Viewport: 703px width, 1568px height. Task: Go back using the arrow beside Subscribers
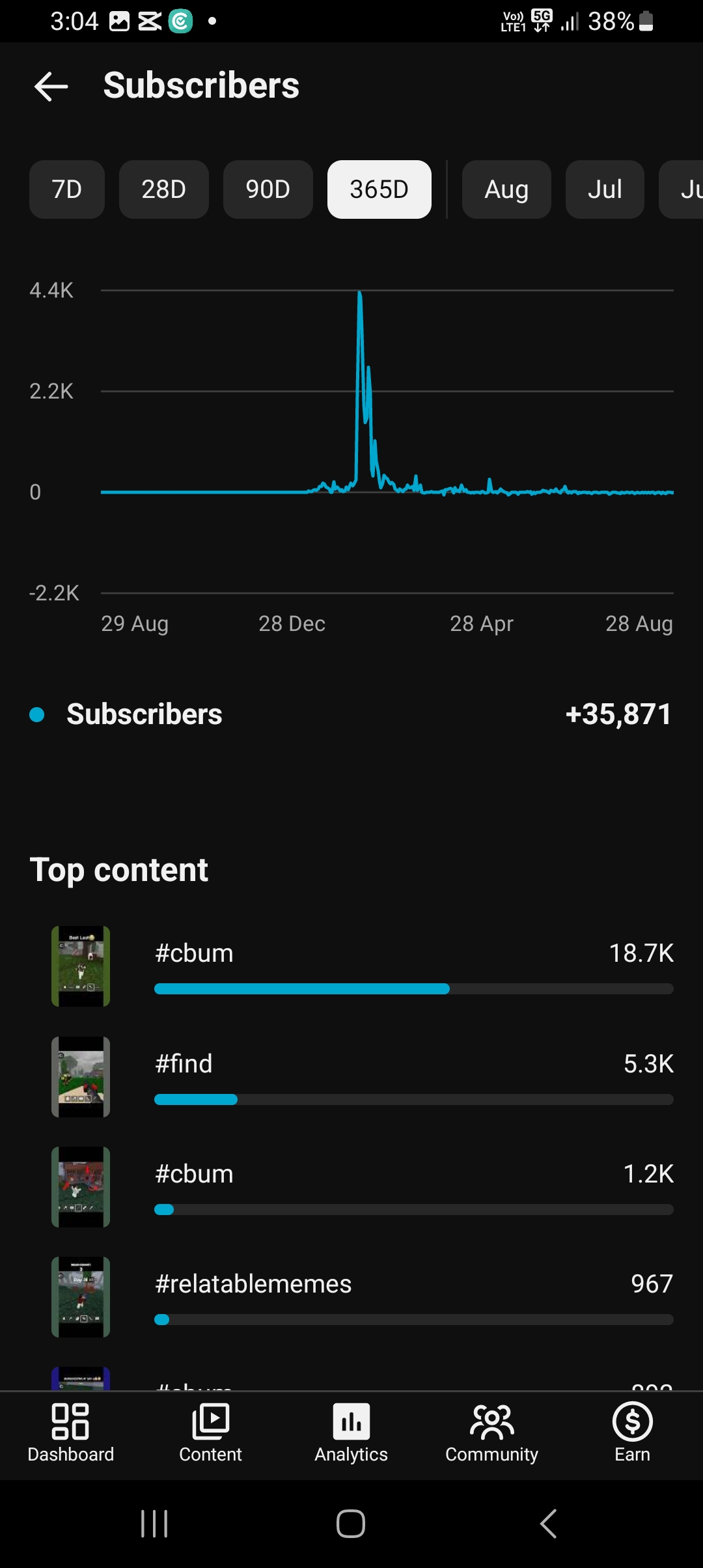pos(51,86)
